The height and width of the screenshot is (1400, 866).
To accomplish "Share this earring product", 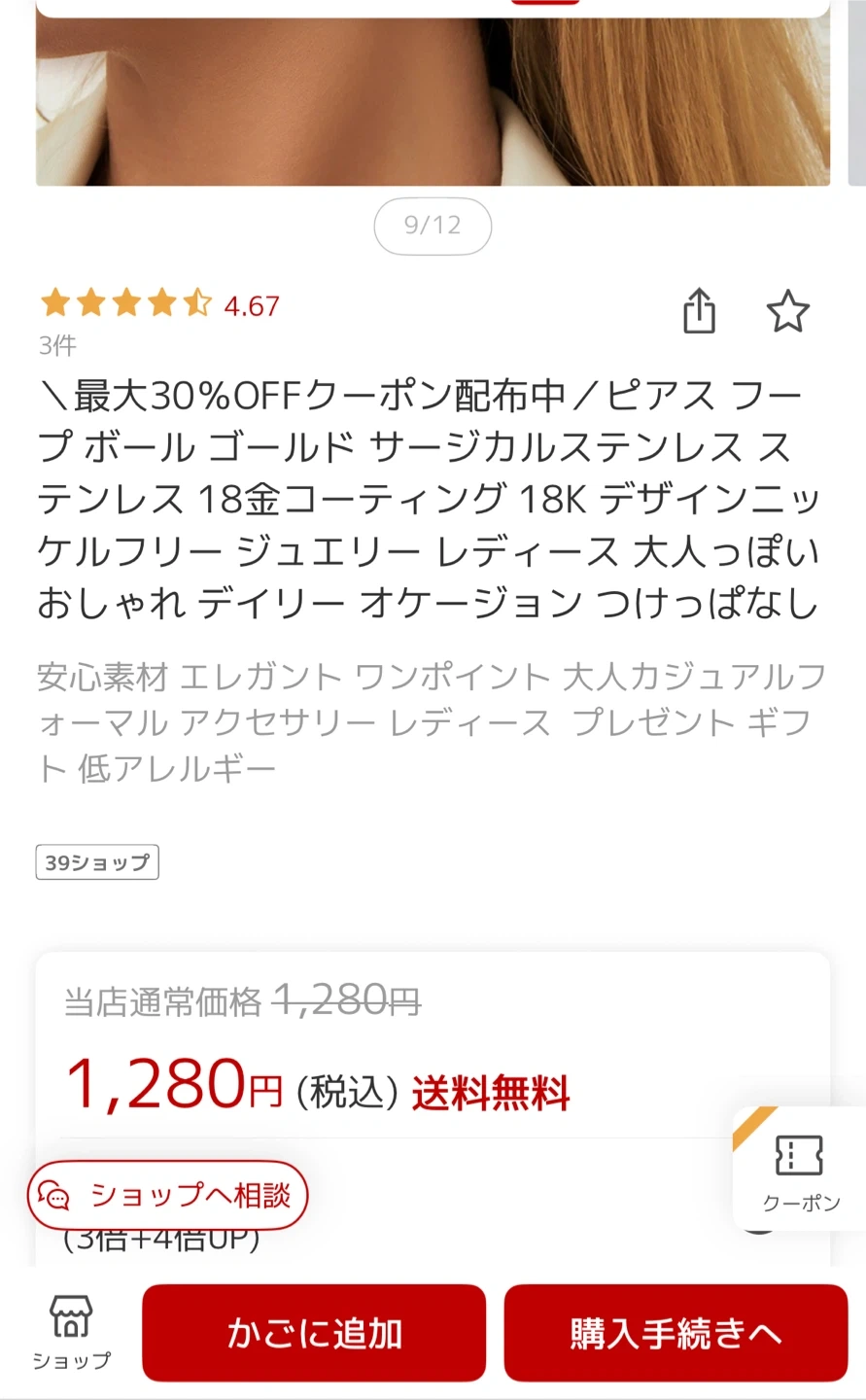I will tap(699, 311).
